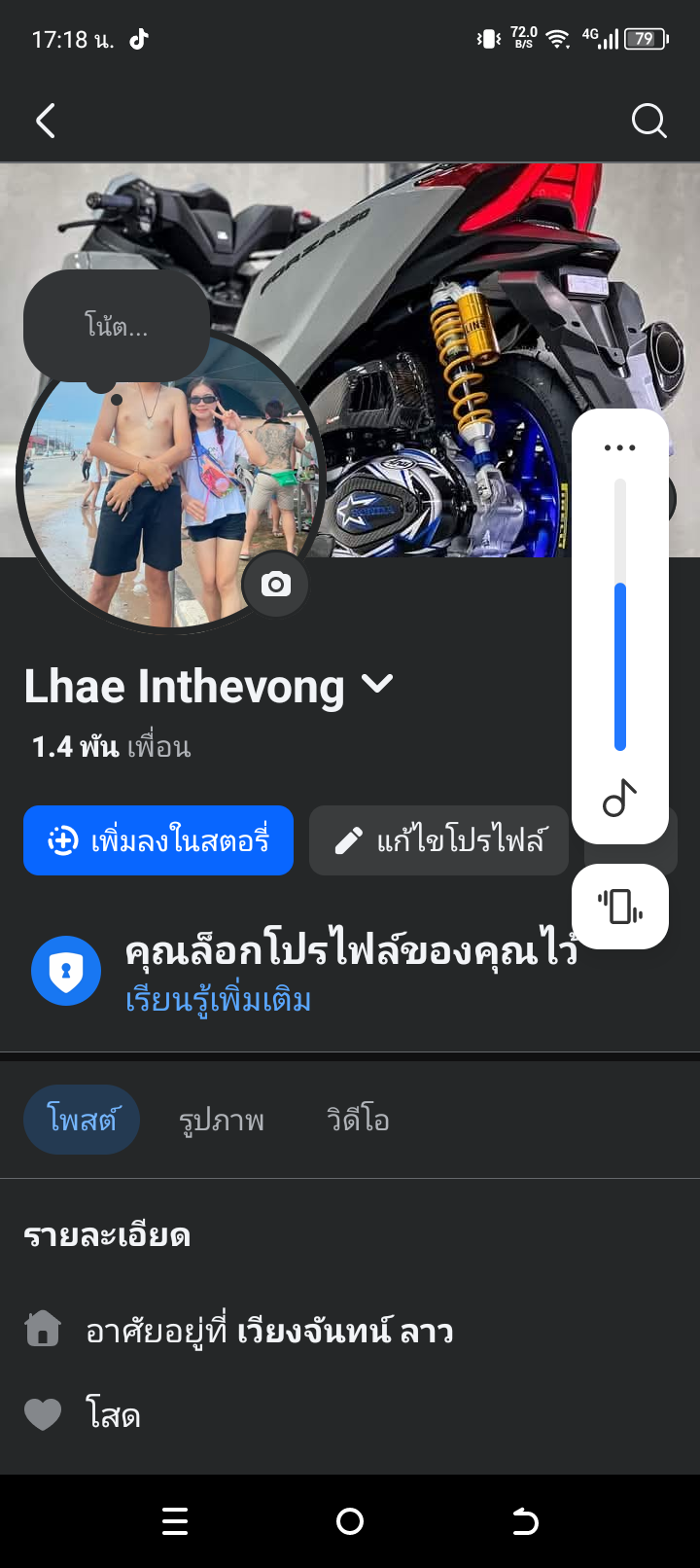Open volume panel's three-dot settings
Viewport: 700px width, 1568px height.
pos(619,448)
